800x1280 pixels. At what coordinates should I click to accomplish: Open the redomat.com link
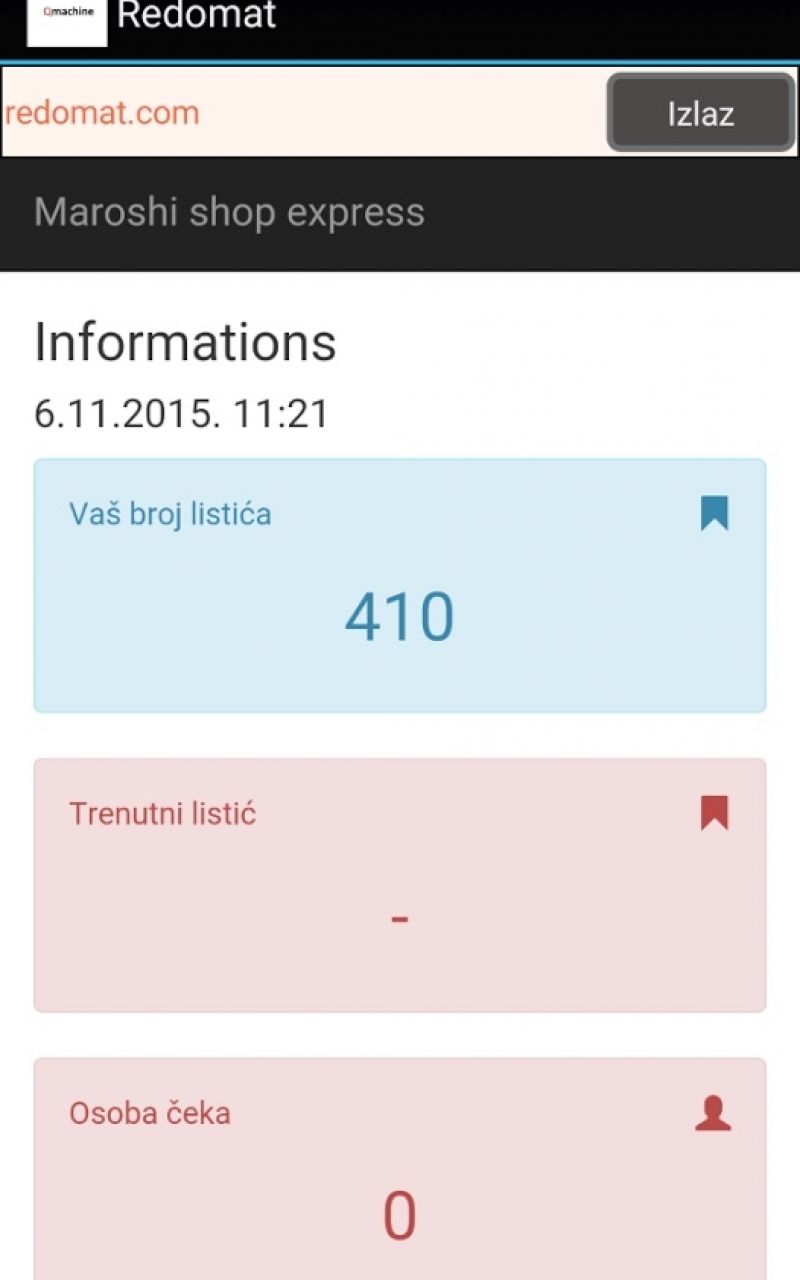pos(102,112)
